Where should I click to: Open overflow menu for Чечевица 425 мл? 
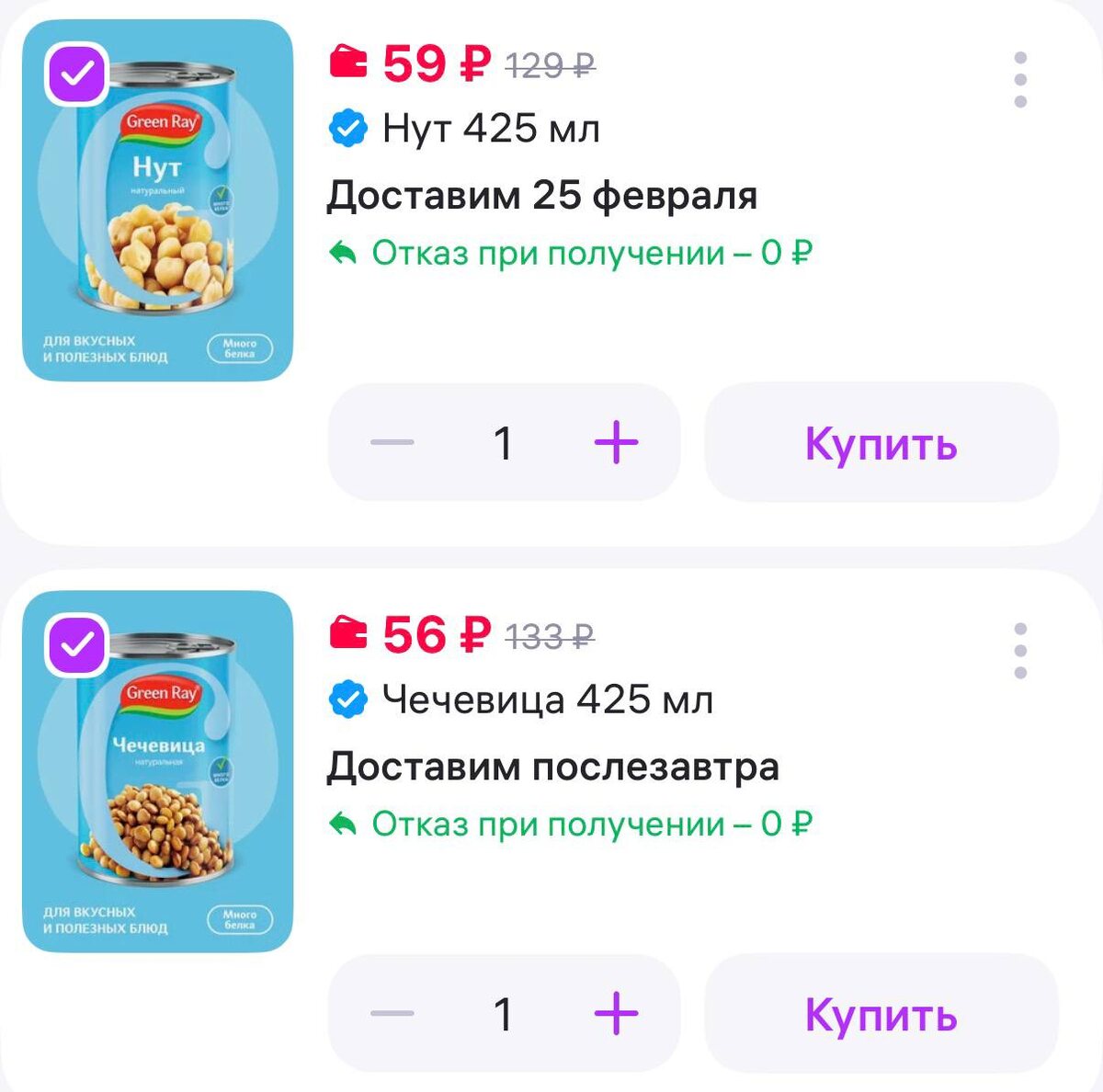[1019, 651]
